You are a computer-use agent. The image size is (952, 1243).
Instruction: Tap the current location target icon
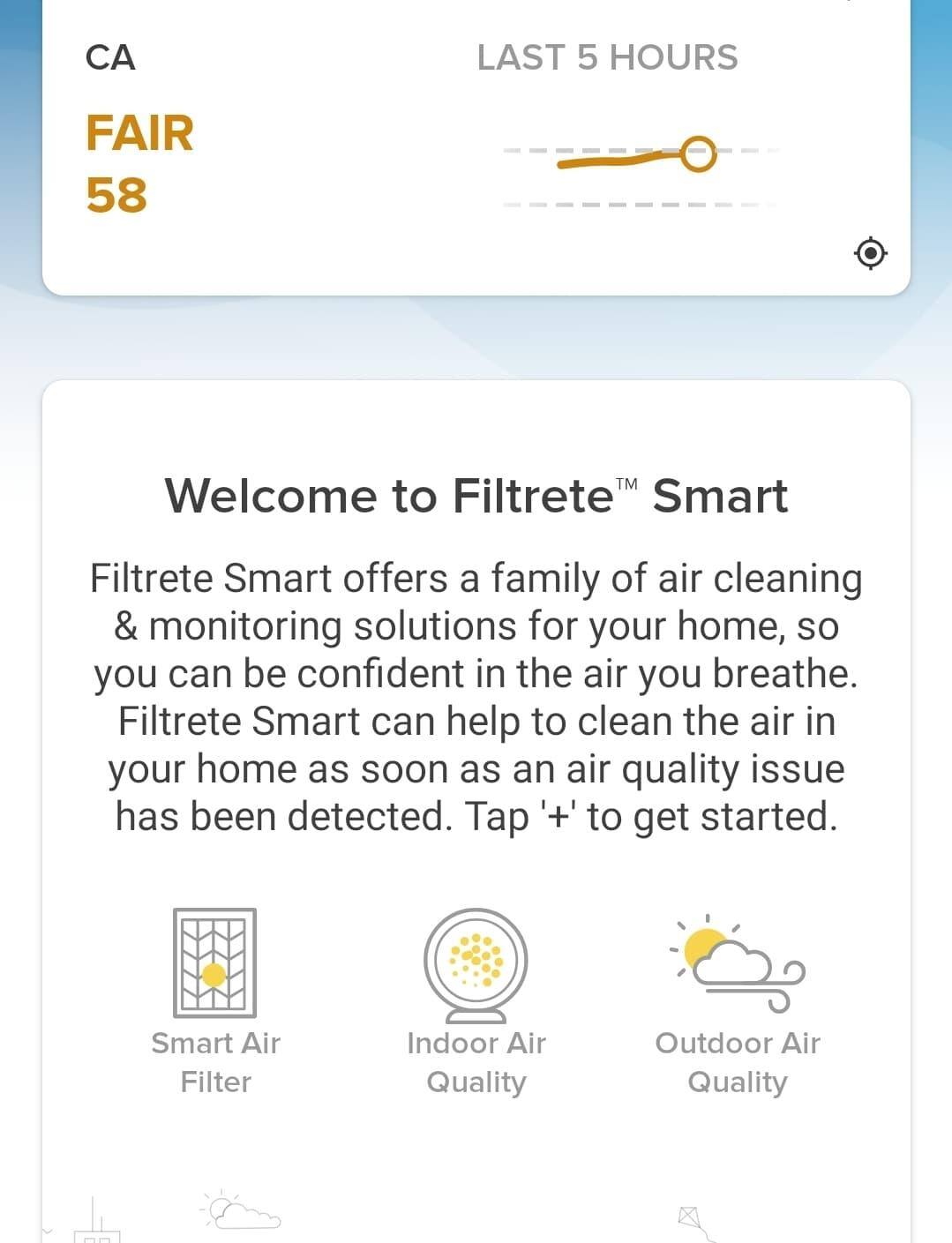(870, 253)
